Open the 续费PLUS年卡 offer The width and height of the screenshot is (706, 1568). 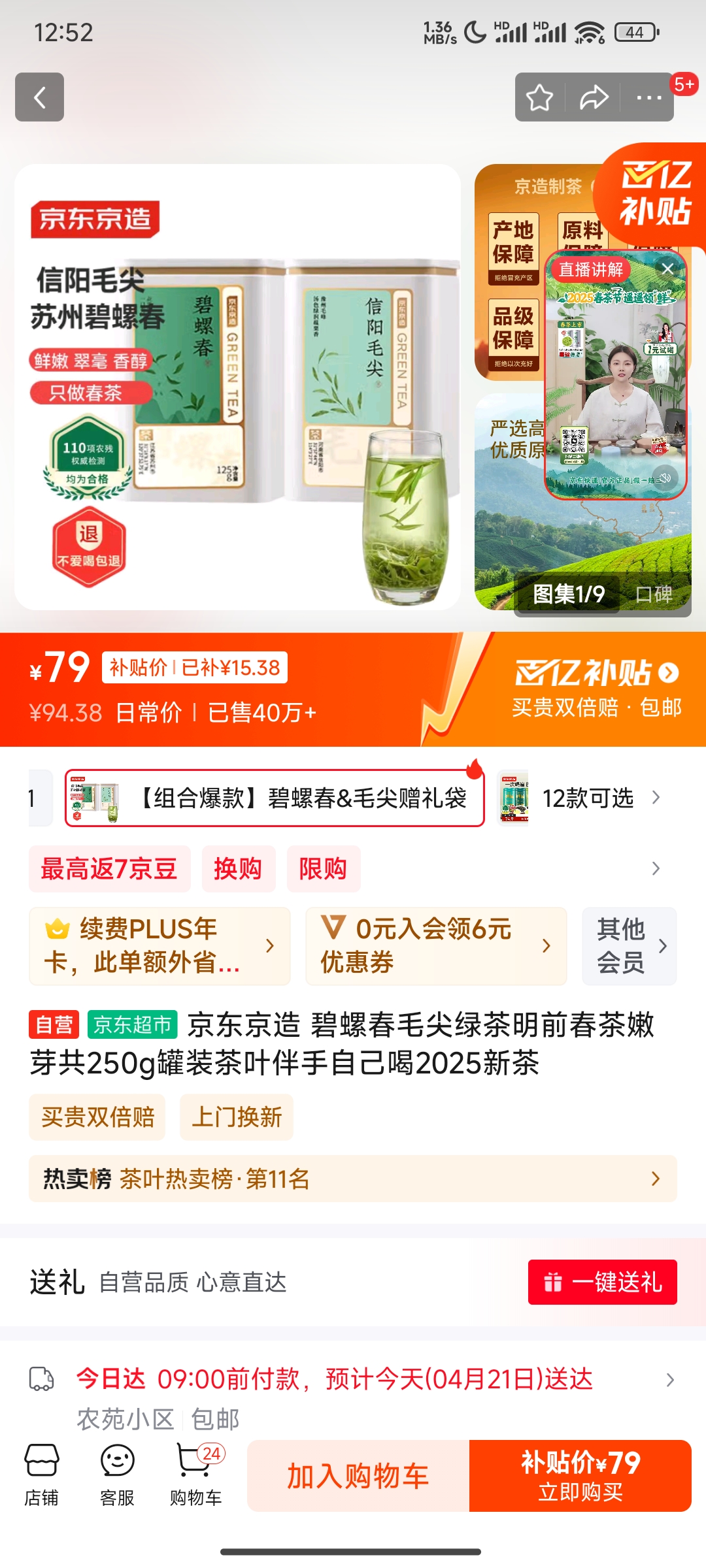point(160,945)
